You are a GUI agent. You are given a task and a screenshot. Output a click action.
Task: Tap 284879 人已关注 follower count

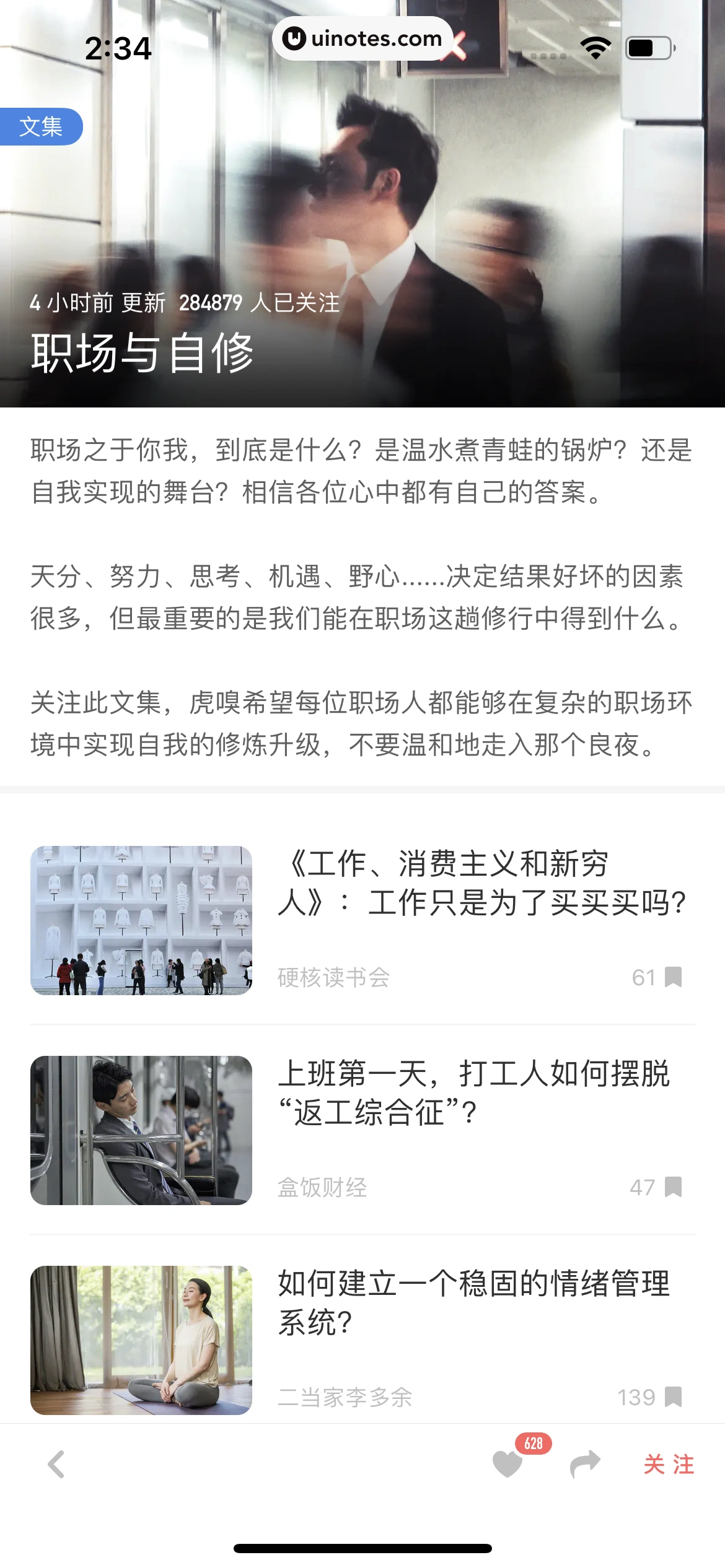pyautogui.click(x=260, y=303)
